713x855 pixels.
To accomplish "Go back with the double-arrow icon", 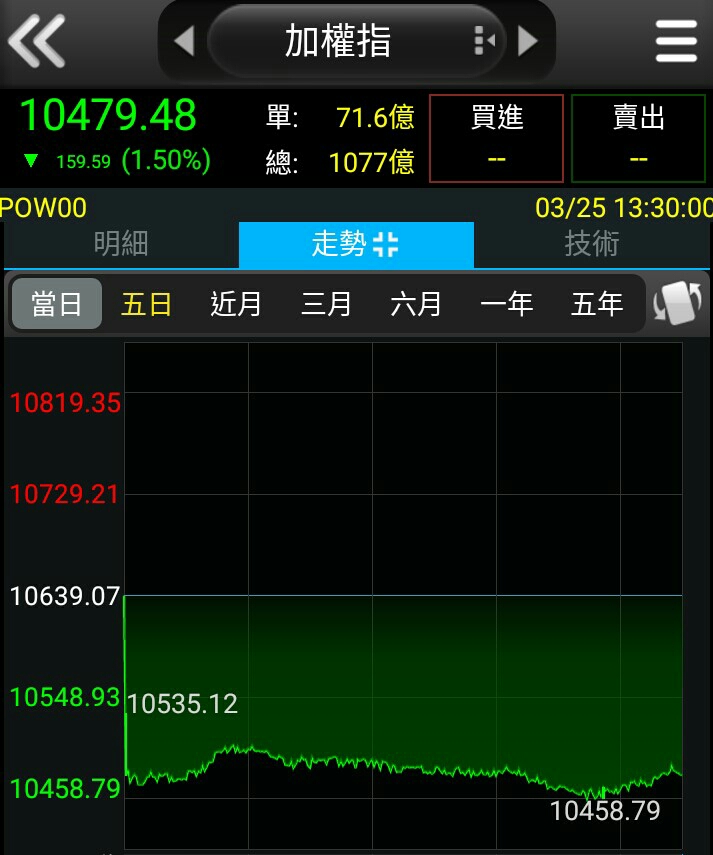I will tap(37, 41).
